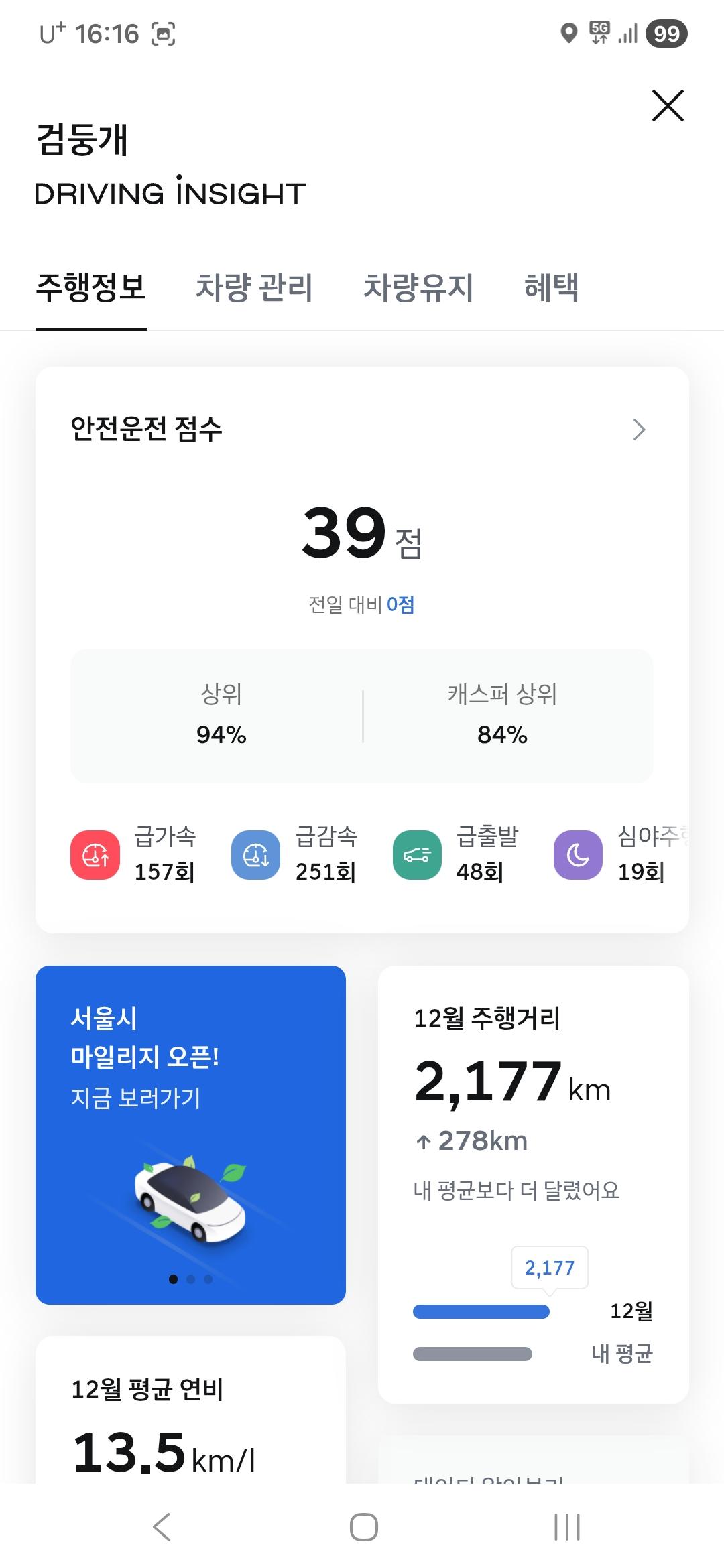Switch to the 차량 관리 tab
This screenshot has height=1568, width=724.
coord(254,288)
